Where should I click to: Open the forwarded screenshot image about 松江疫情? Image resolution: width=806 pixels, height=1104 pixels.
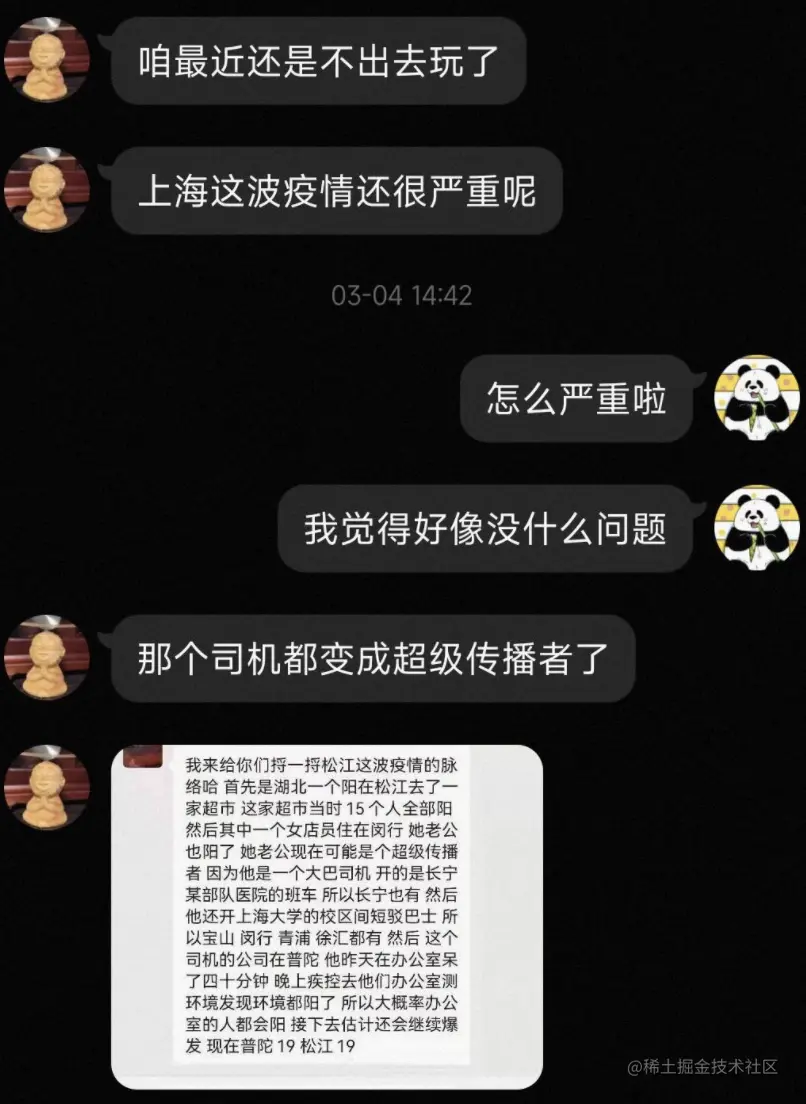point(327,916)
